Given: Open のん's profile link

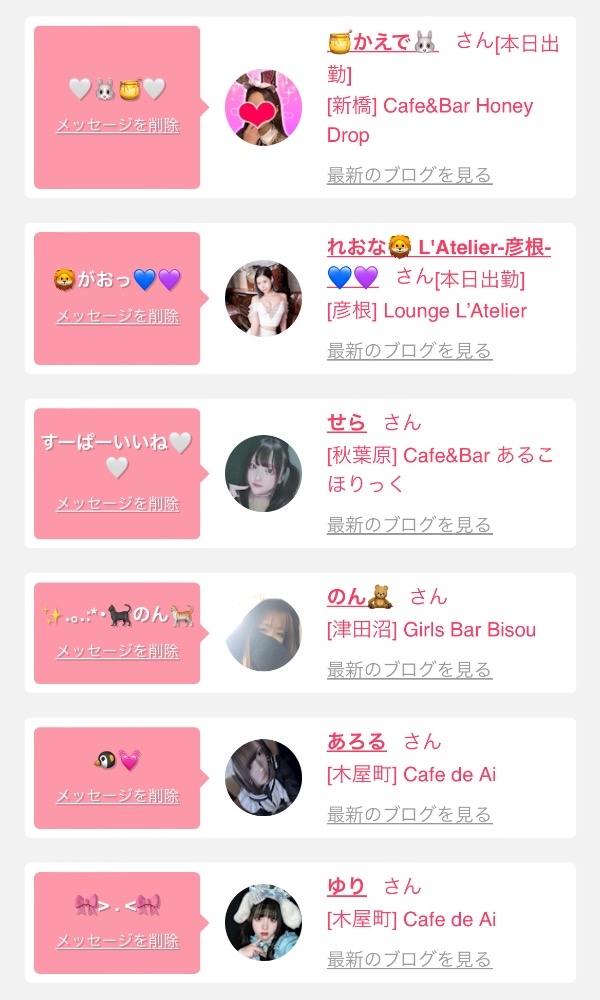Looking at the screenshot, I should coord(360,596).
